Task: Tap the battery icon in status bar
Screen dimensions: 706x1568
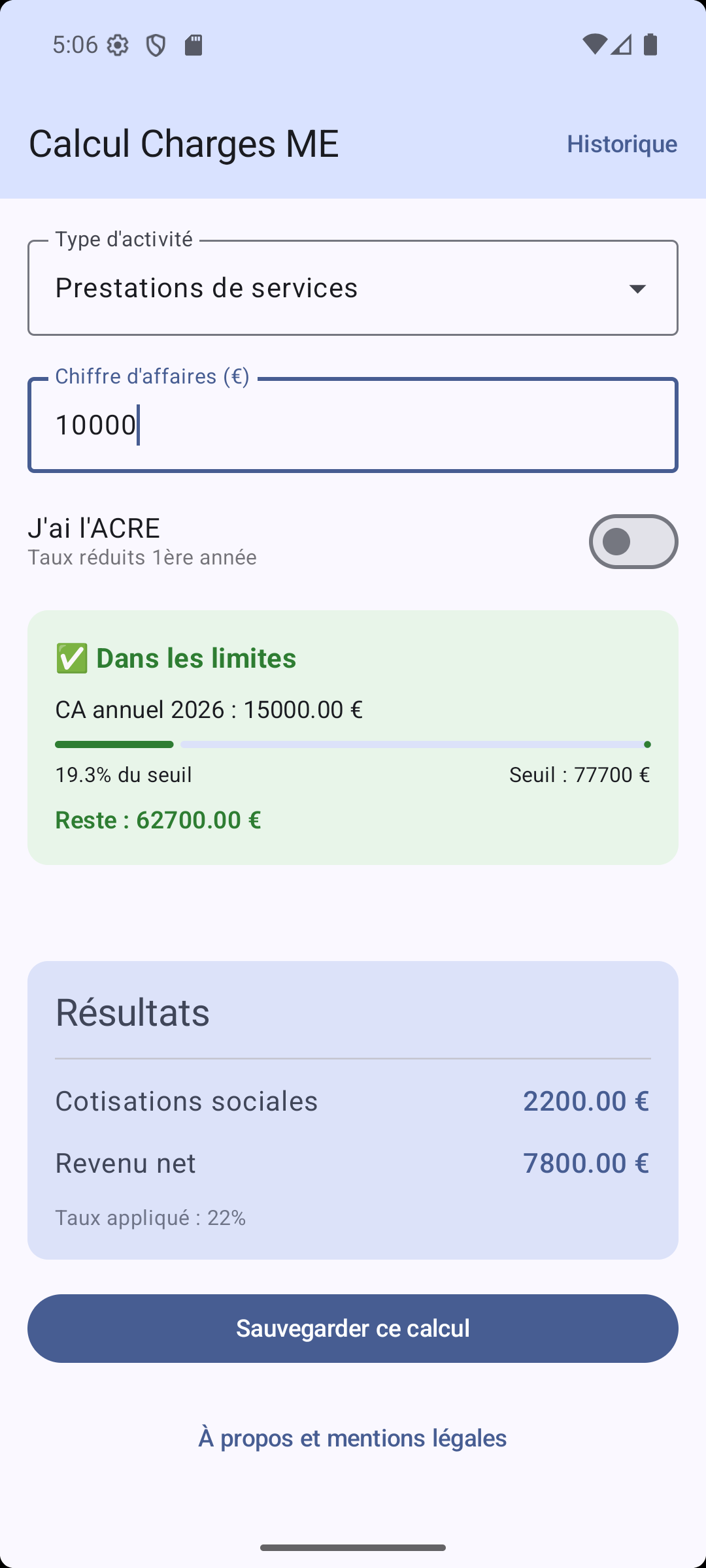Action: click(x=650, y=45)
